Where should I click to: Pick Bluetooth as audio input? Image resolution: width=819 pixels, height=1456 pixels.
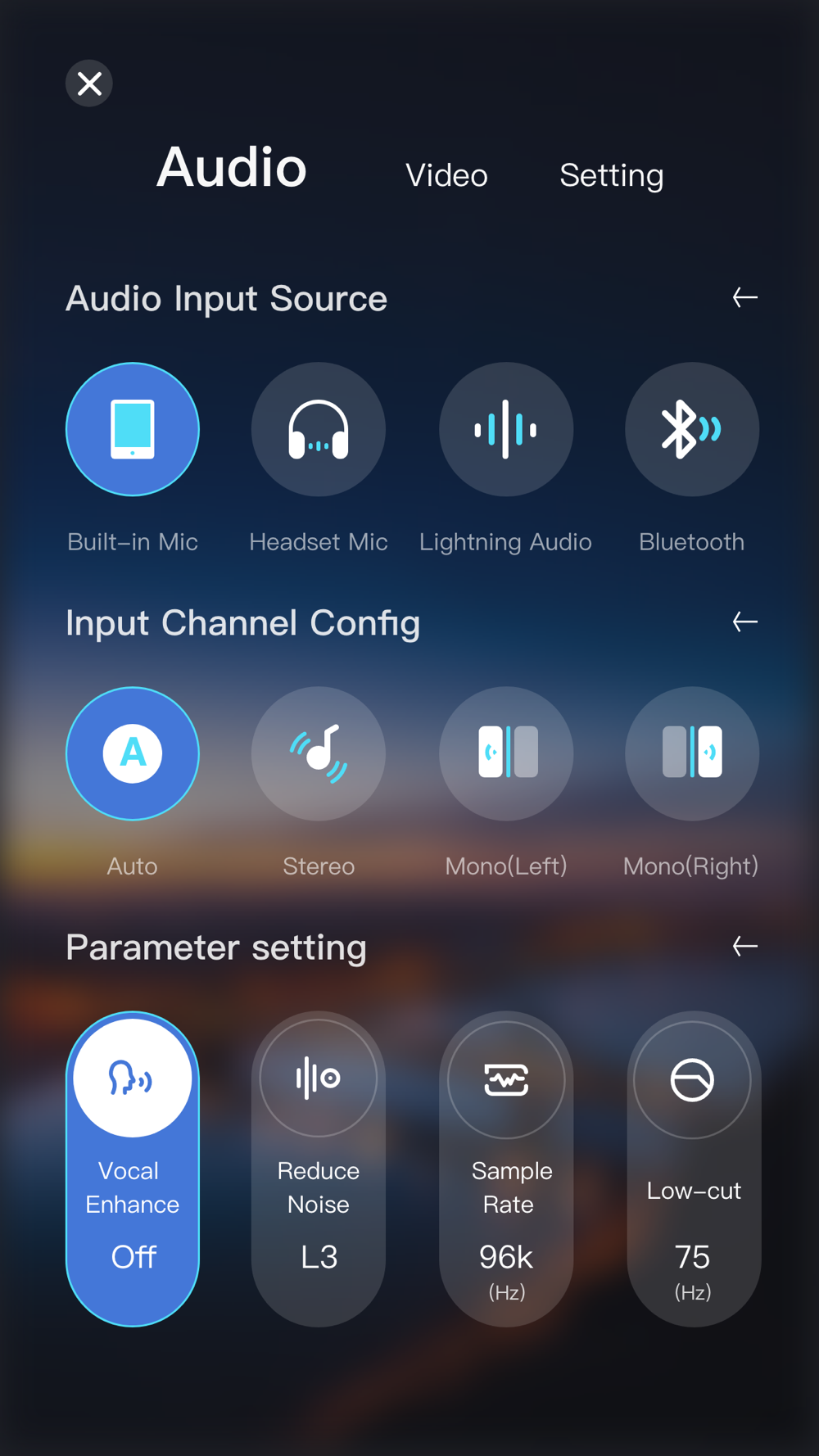point(692,429)
